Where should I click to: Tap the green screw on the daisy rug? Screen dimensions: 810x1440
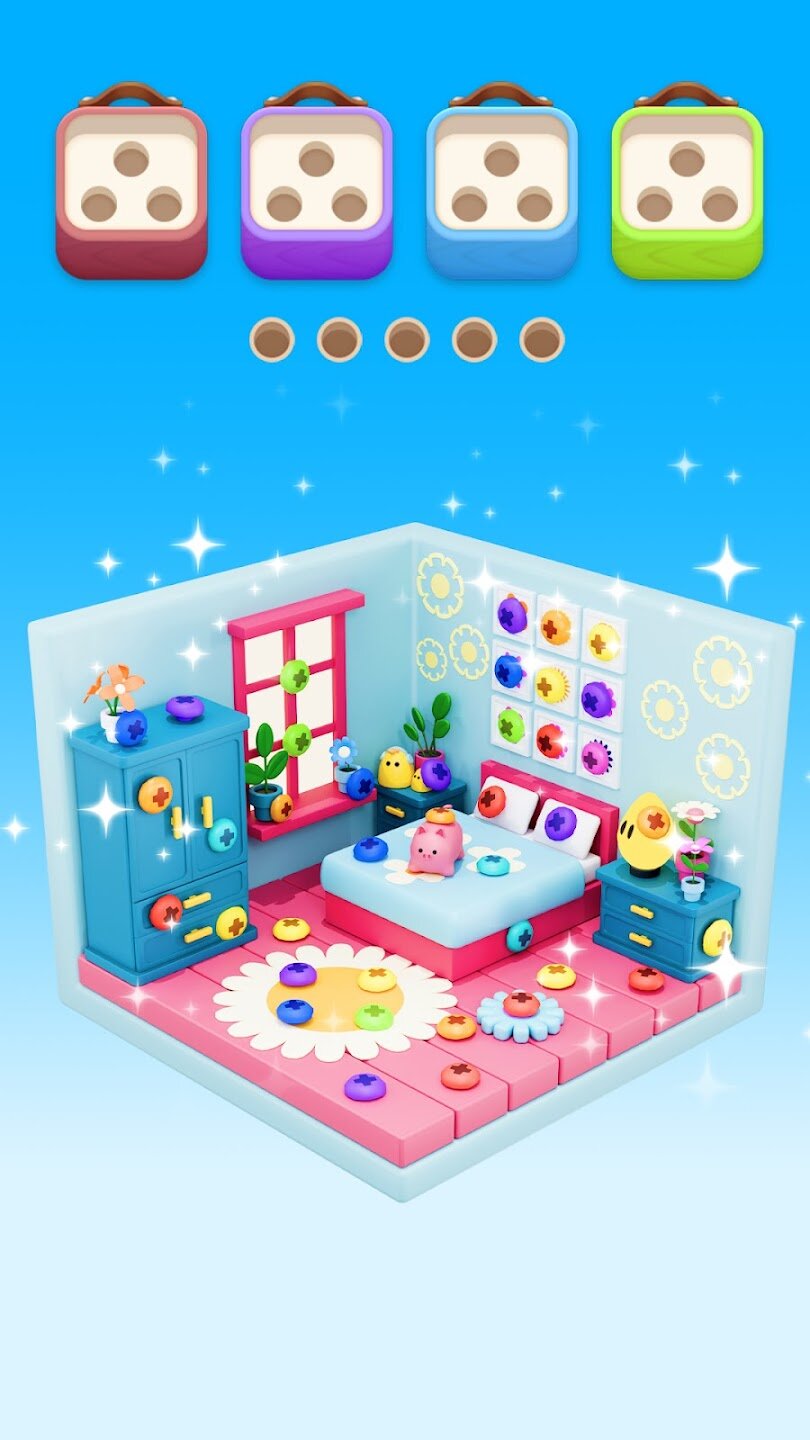coord(372,1016)
